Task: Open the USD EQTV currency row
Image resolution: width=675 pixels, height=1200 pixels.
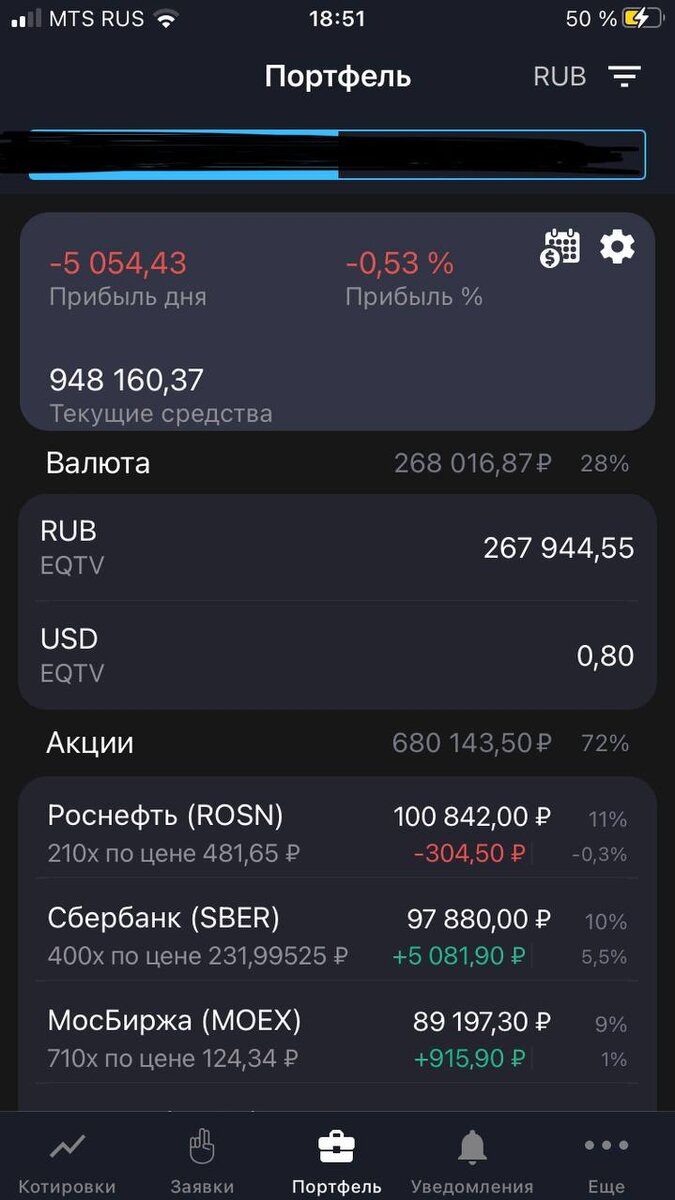Action: click(337, 656)
